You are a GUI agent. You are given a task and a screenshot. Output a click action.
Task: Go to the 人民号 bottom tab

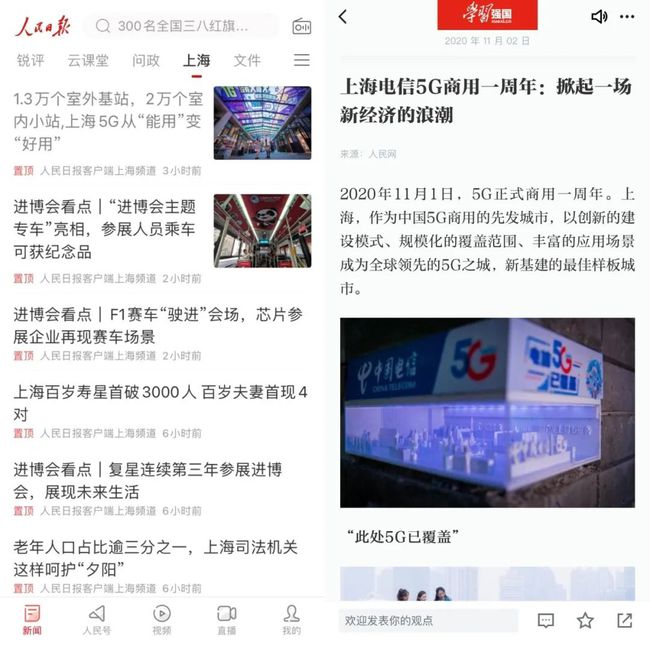[x=97, y=619]
